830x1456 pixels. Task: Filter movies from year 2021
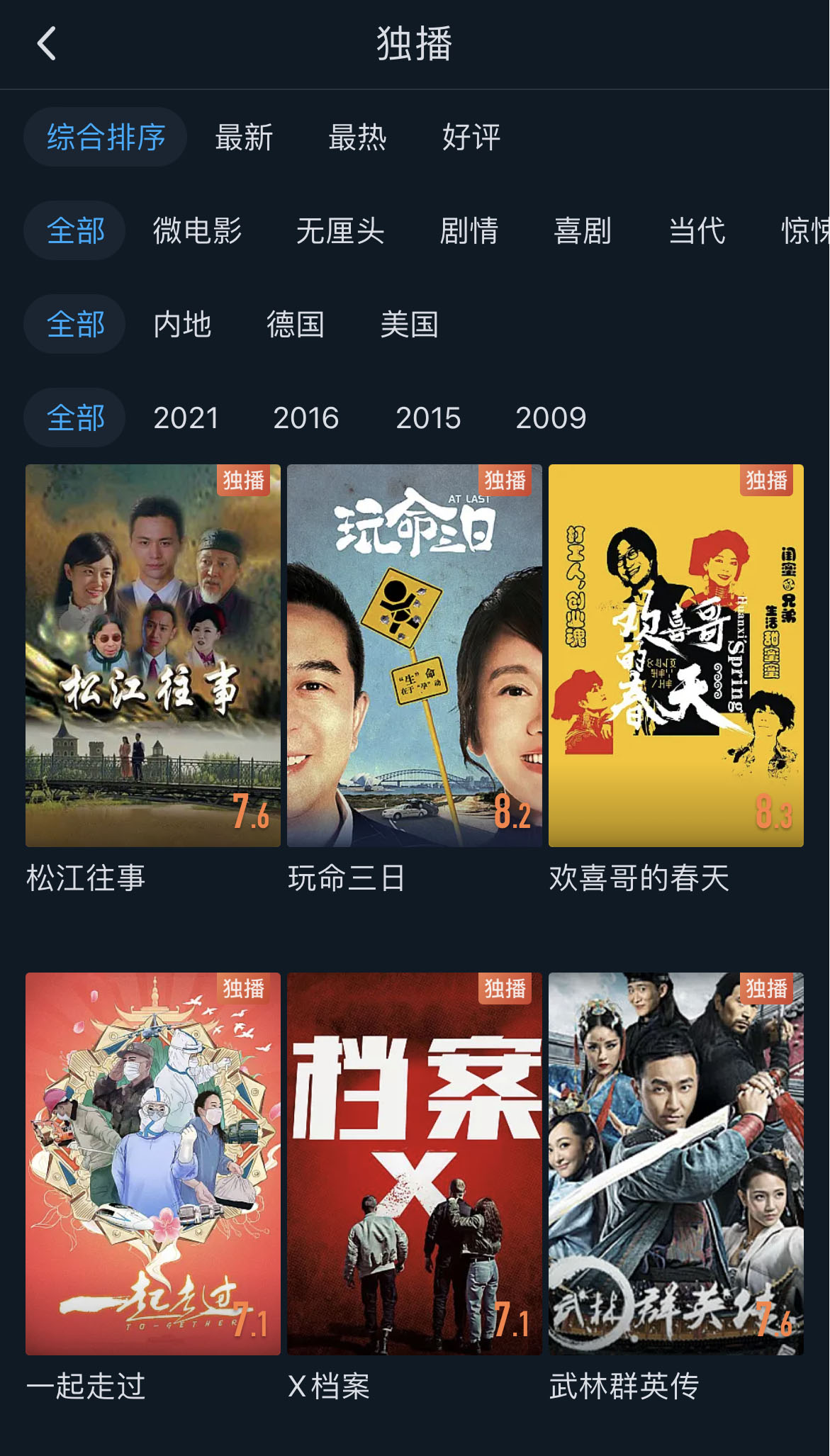[x=185, y=418]
